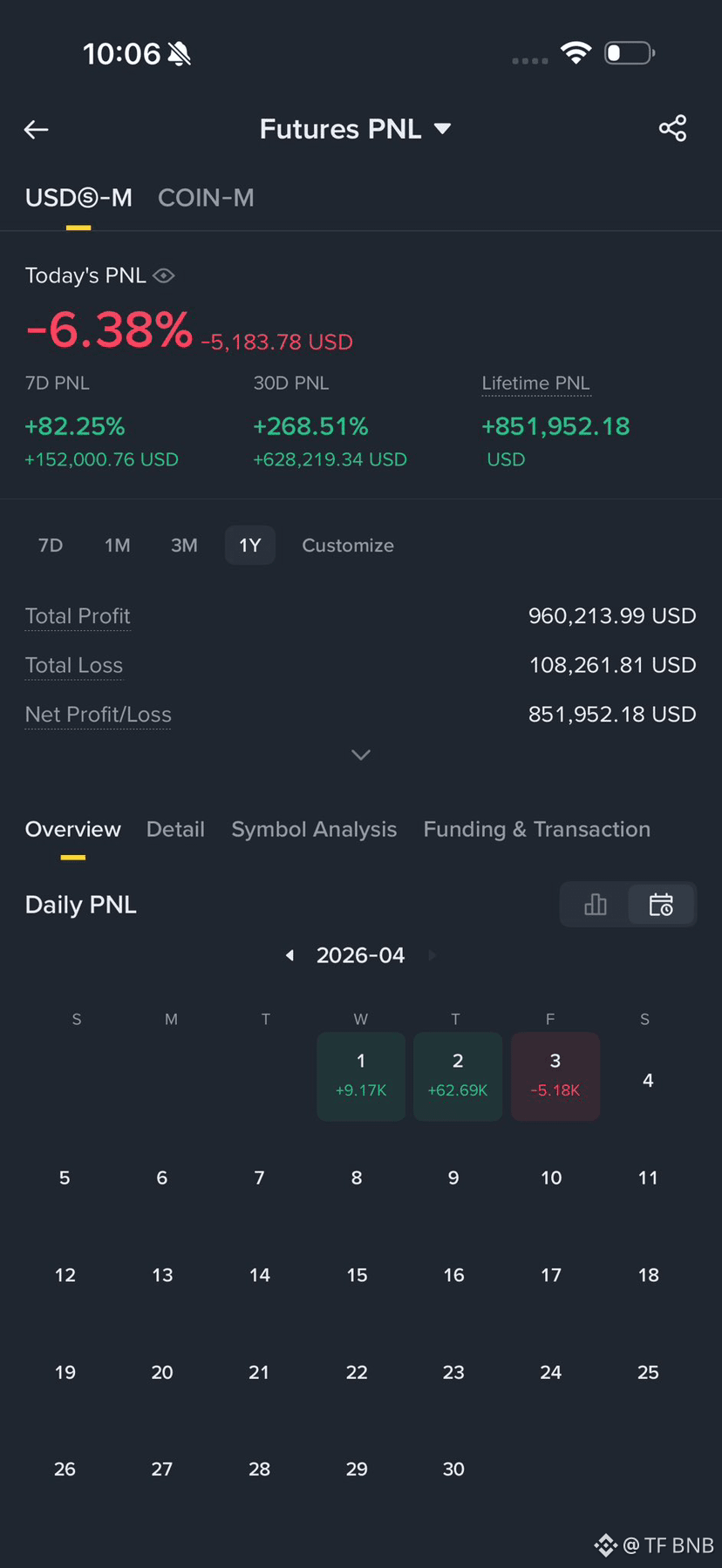Hide Today's PNL with the eye icon
This screenshot has height=1568, width=722.
pos(164,275)
